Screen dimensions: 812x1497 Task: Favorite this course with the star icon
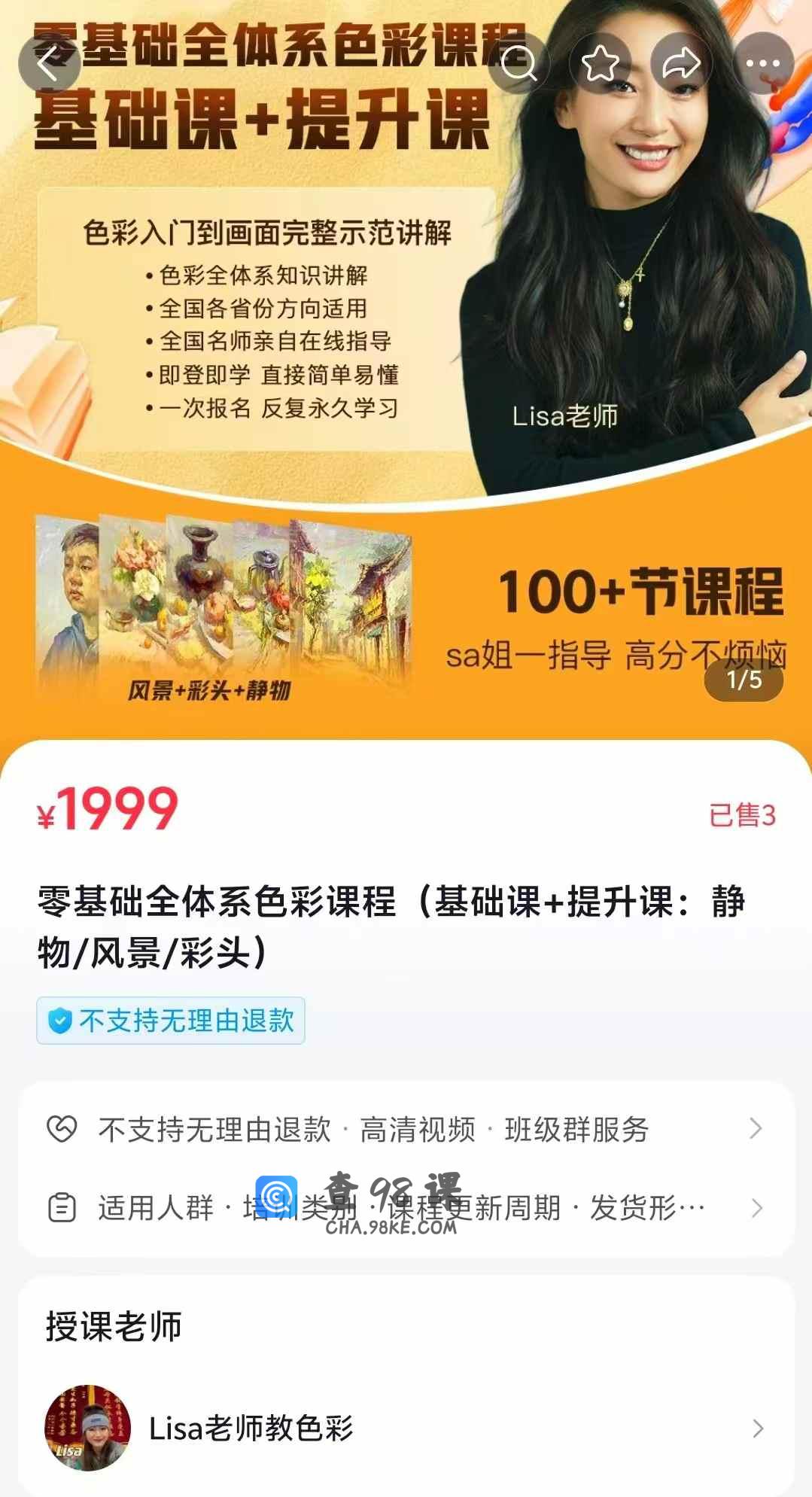click(x=601, y=64)
